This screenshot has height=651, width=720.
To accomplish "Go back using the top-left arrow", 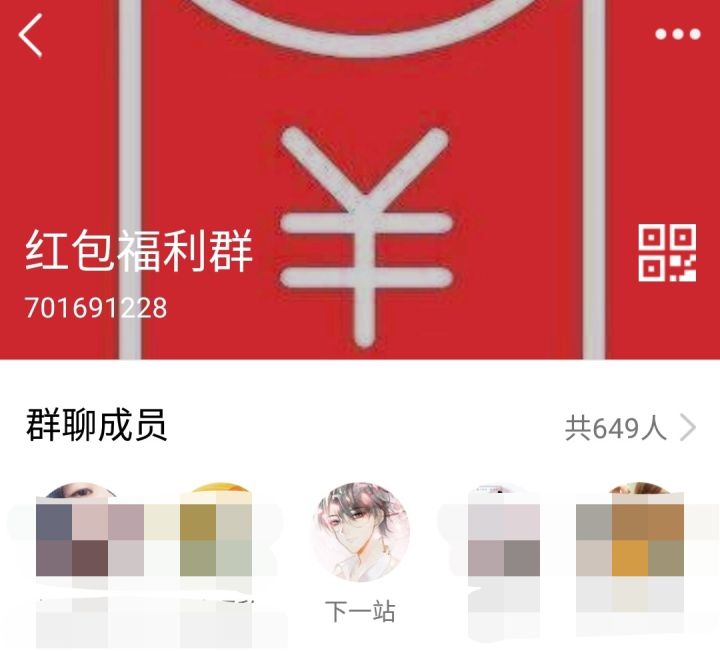I will point(32,36).
